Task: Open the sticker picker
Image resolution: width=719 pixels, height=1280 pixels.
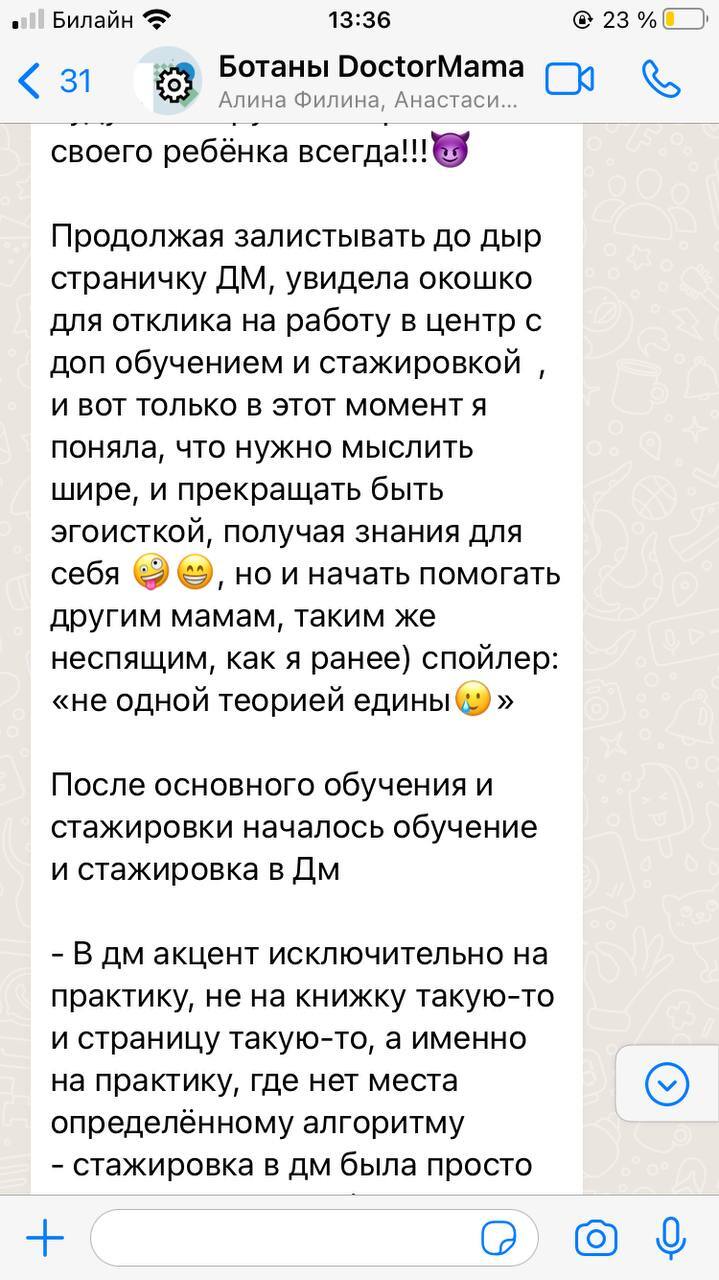Action: coord(498,1239)
